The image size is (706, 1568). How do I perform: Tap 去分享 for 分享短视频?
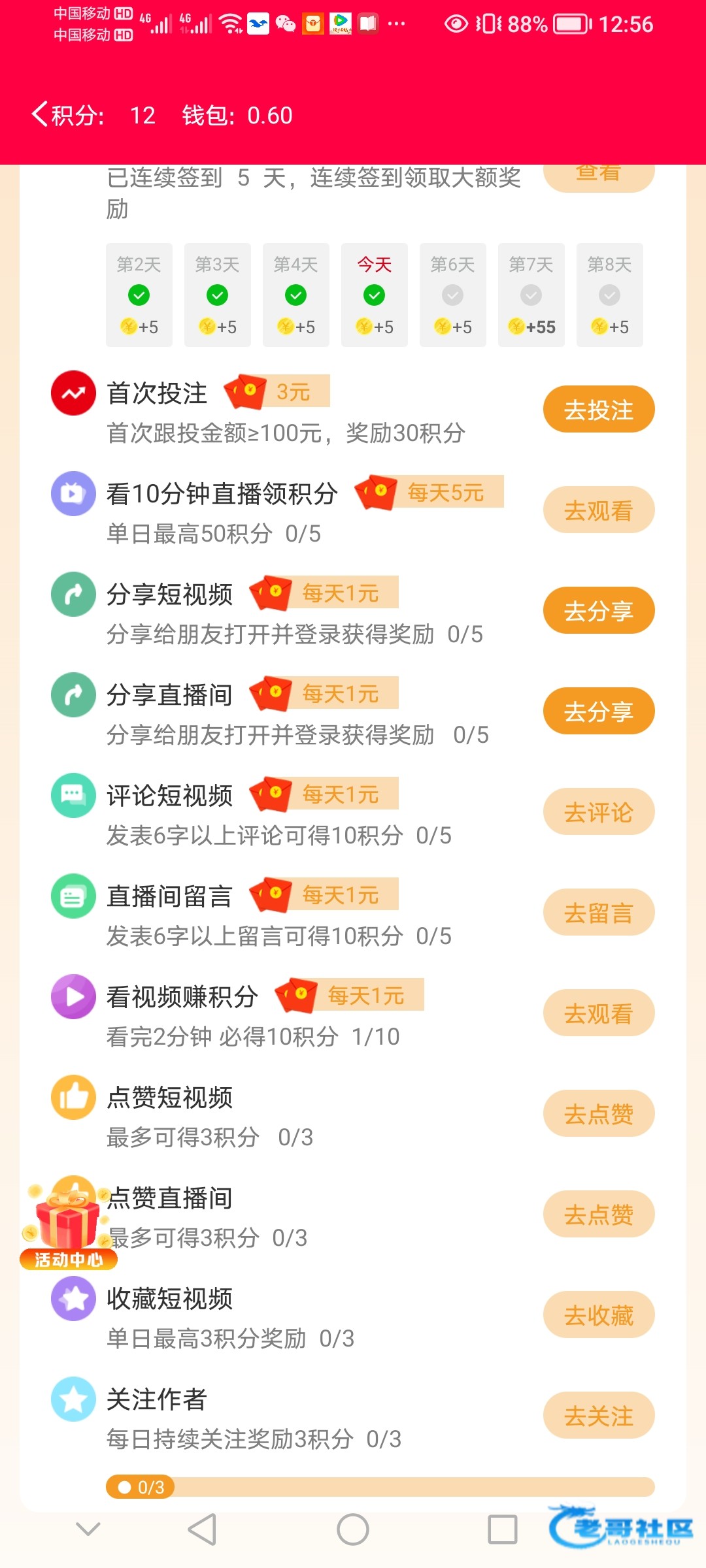coord(598,611)
